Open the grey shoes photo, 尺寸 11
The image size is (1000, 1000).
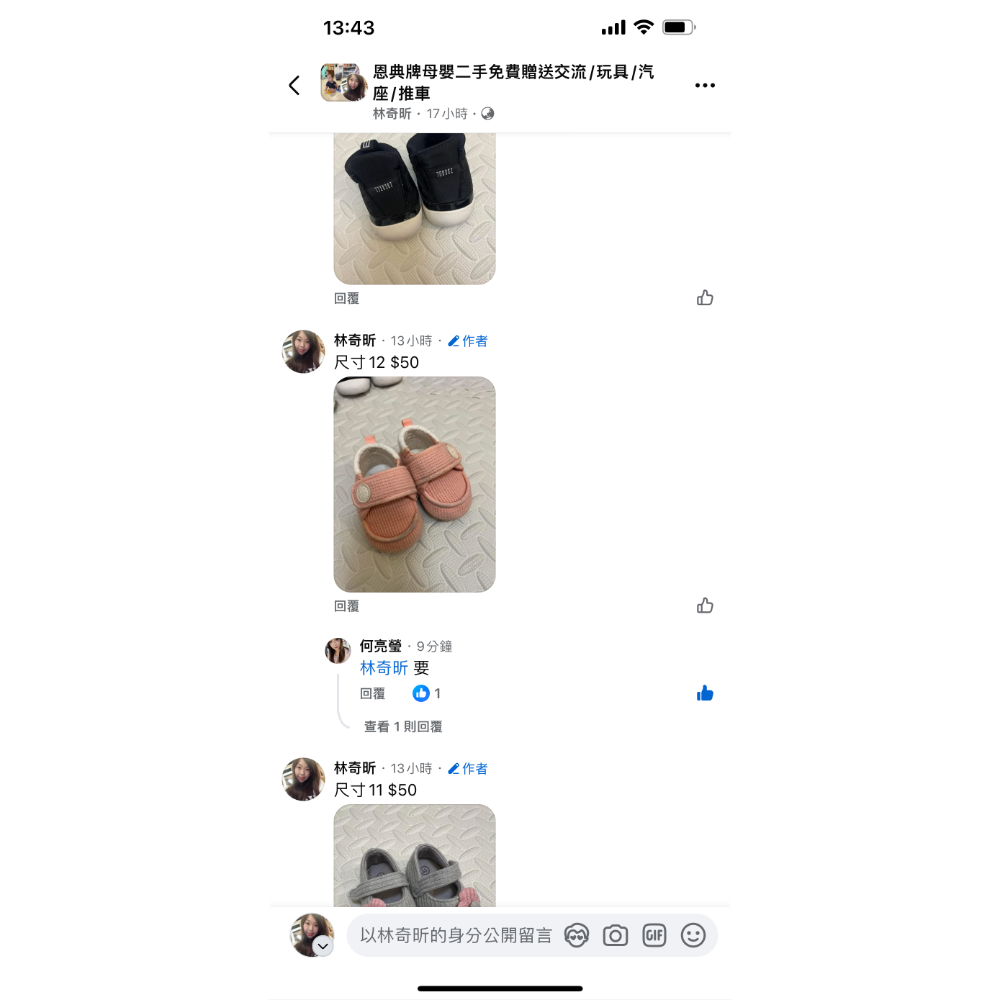[x=414, y=856]
